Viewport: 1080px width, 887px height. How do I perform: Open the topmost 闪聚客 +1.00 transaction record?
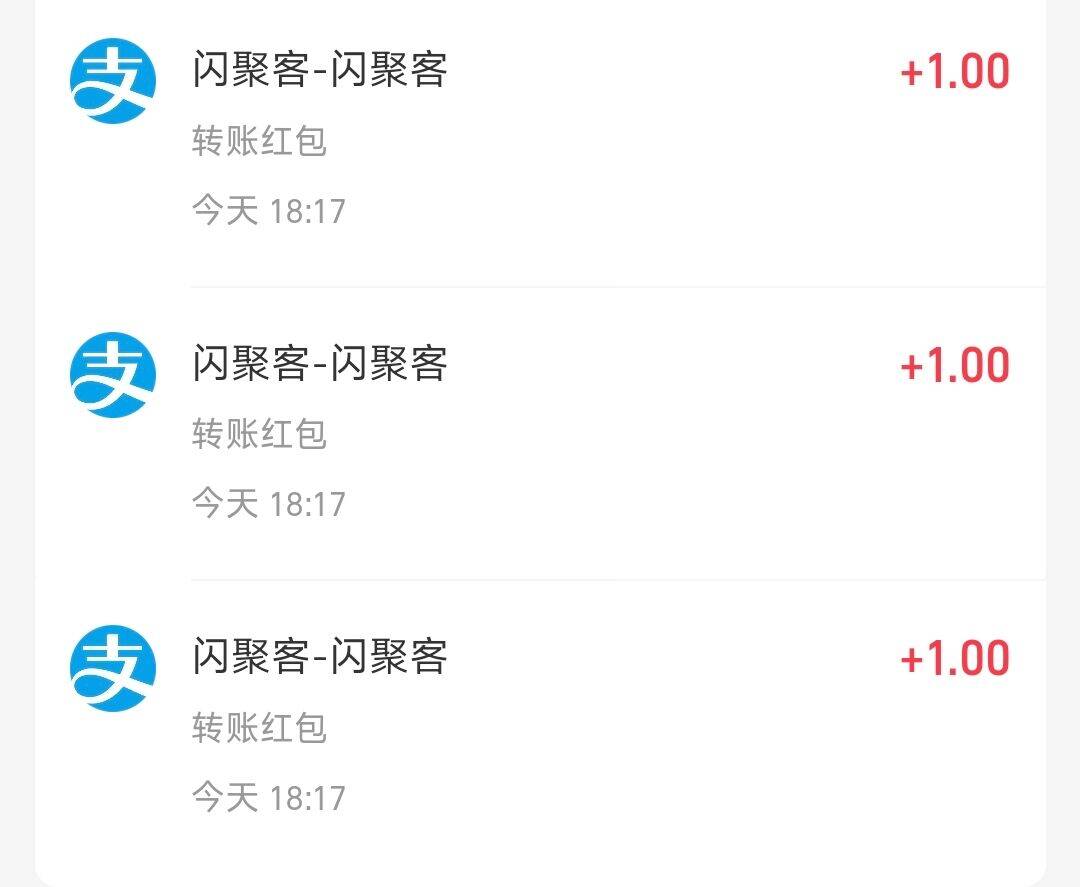pos(540,140)
